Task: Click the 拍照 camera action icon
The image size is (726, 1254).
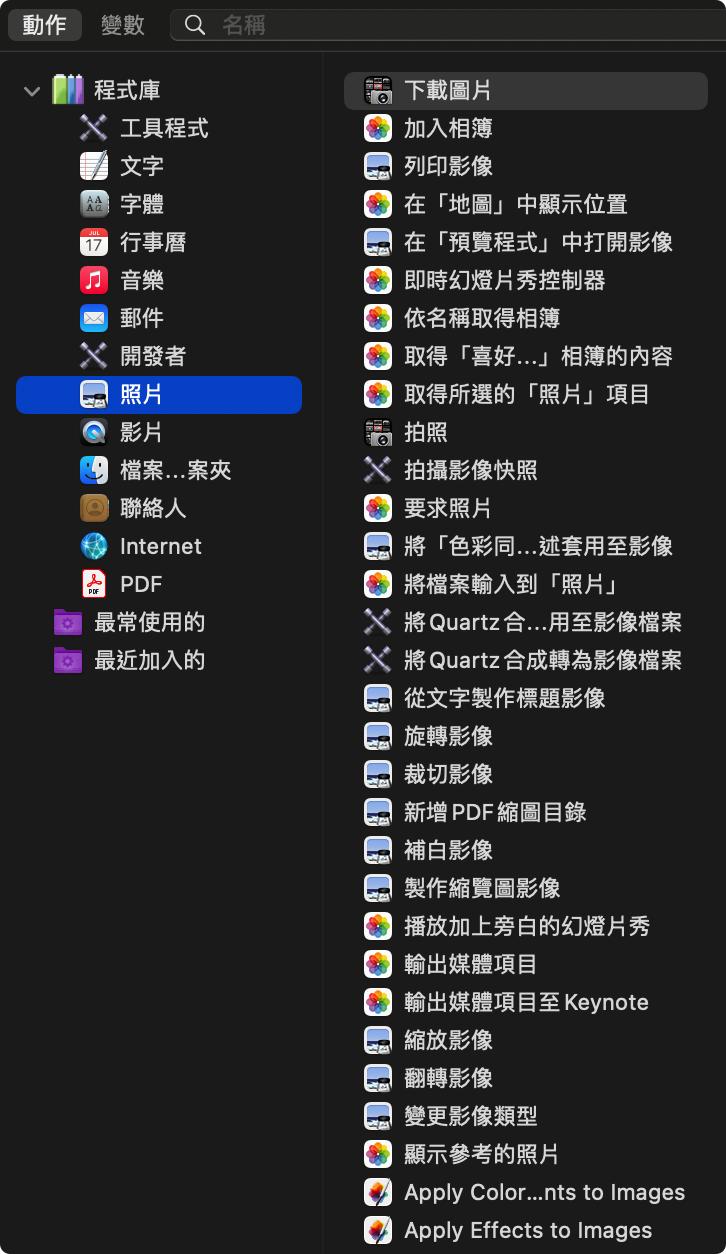Action: (x=378, y=432)
